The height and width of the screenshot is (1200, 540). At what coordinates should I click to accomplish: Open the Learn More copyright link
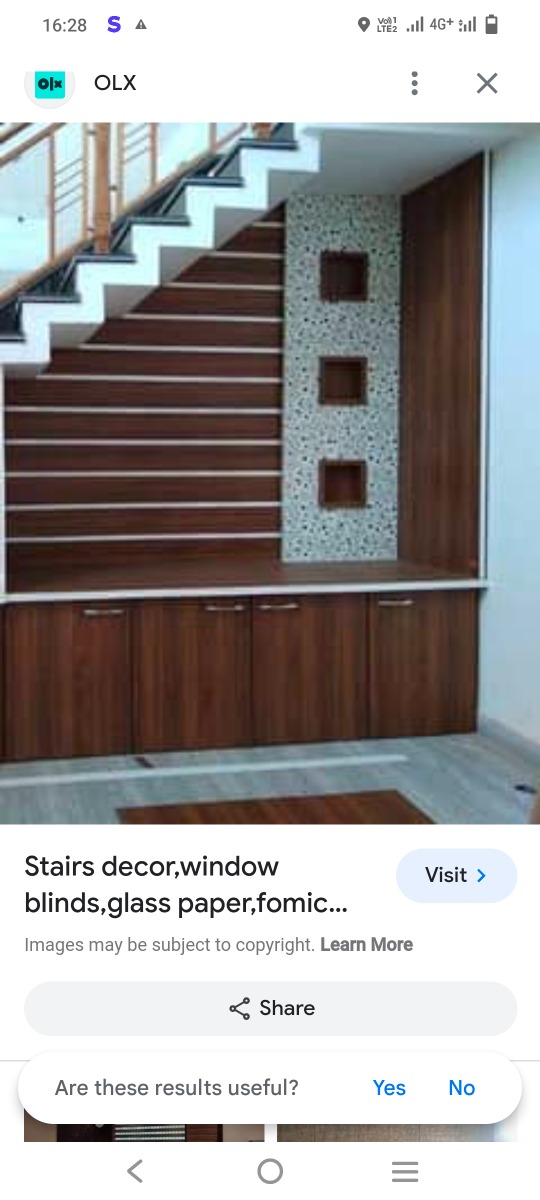pos(366,944)
